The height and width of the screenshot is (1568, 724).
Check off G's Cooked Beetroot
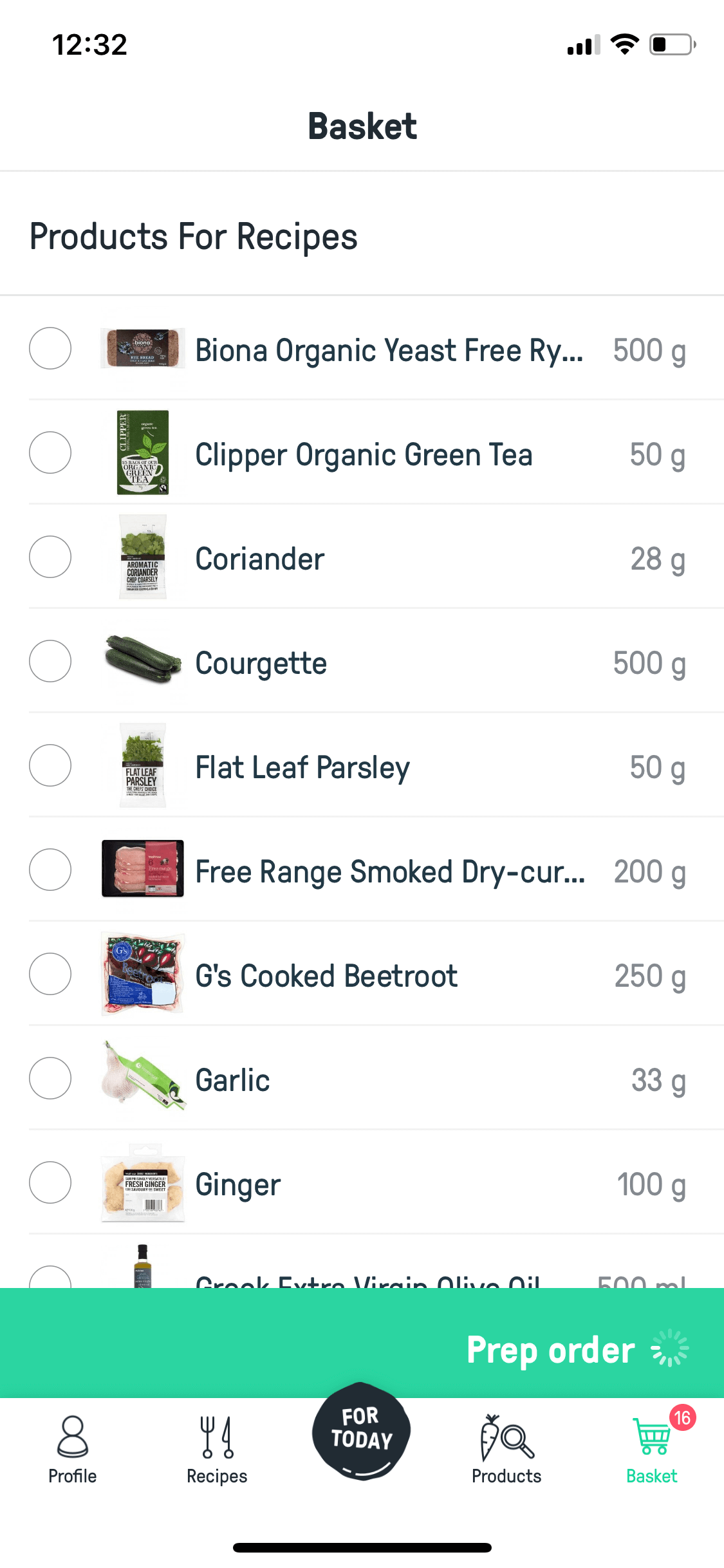pos(50,974)
